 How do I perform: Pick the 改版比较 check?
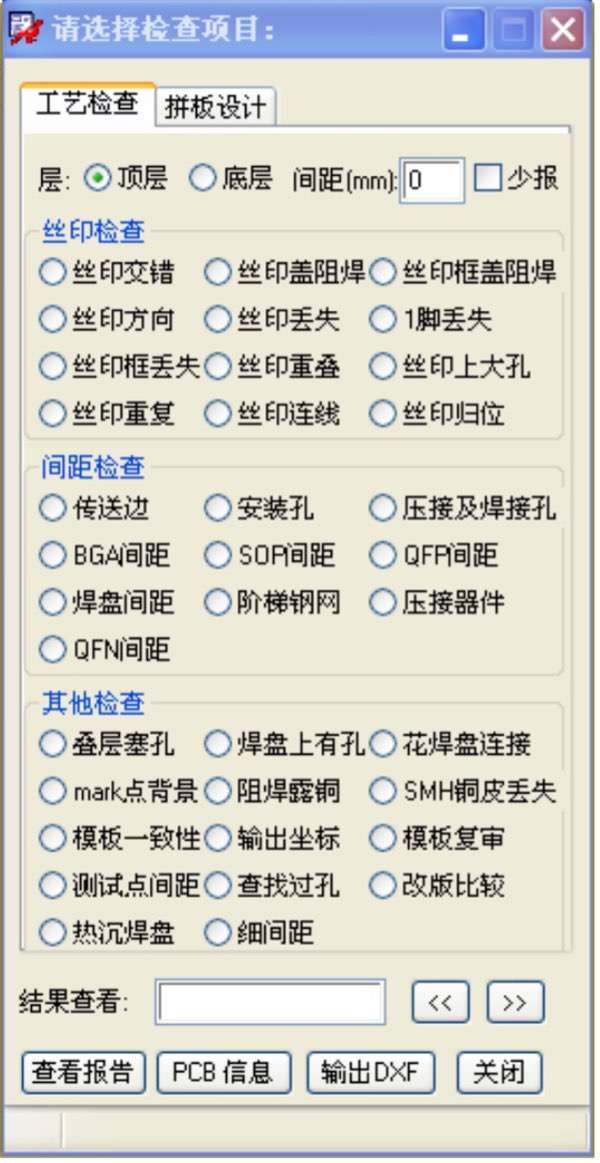tap(382, 885)
